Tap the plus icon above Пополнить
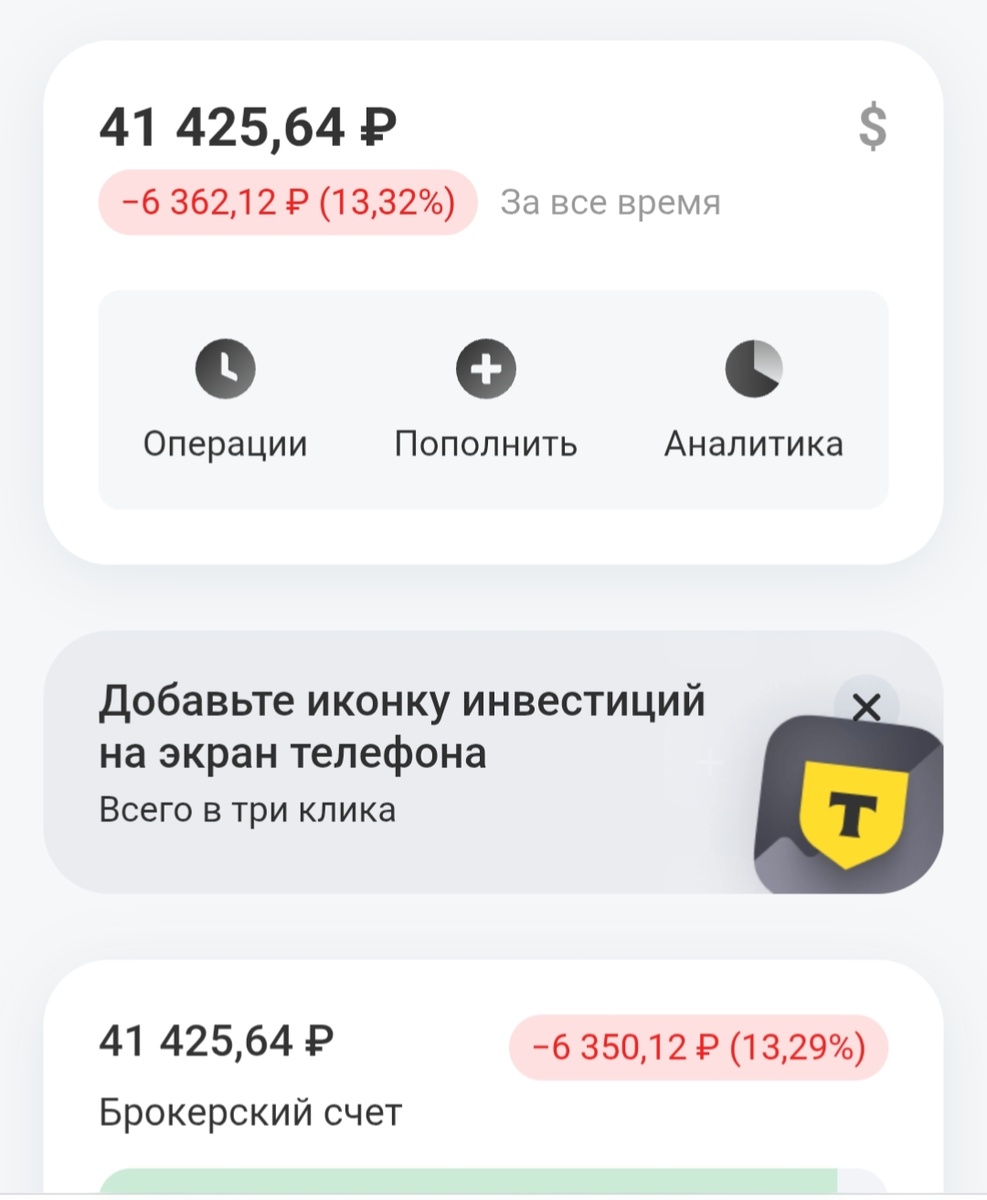Image resolution: width=987 pixels, height=1200 pixels. (x=487, y=371)
